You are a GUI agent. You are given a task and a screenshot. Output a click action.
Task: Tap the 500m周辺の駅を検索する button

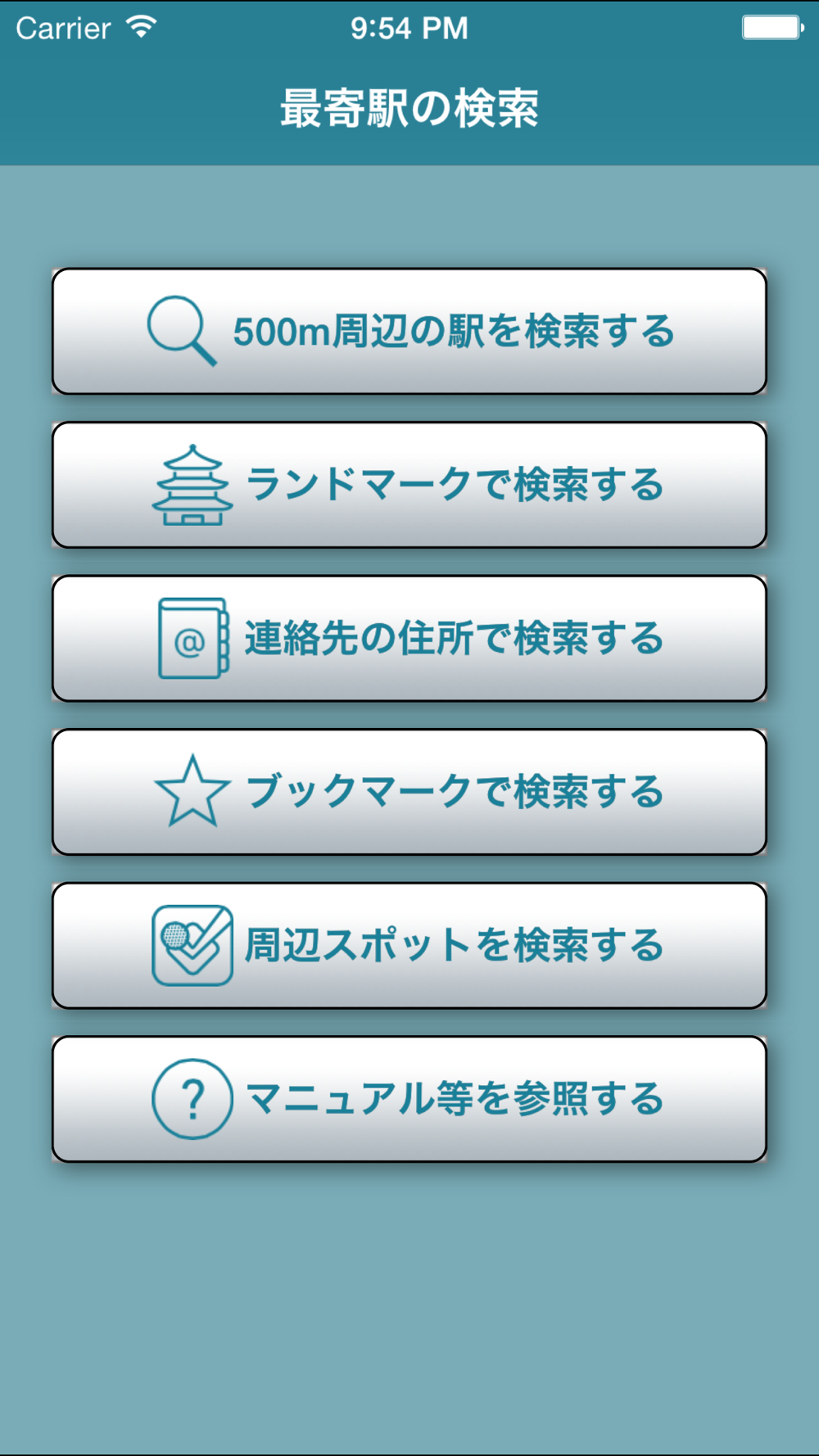pyautogui.click(x=409, y=332)
